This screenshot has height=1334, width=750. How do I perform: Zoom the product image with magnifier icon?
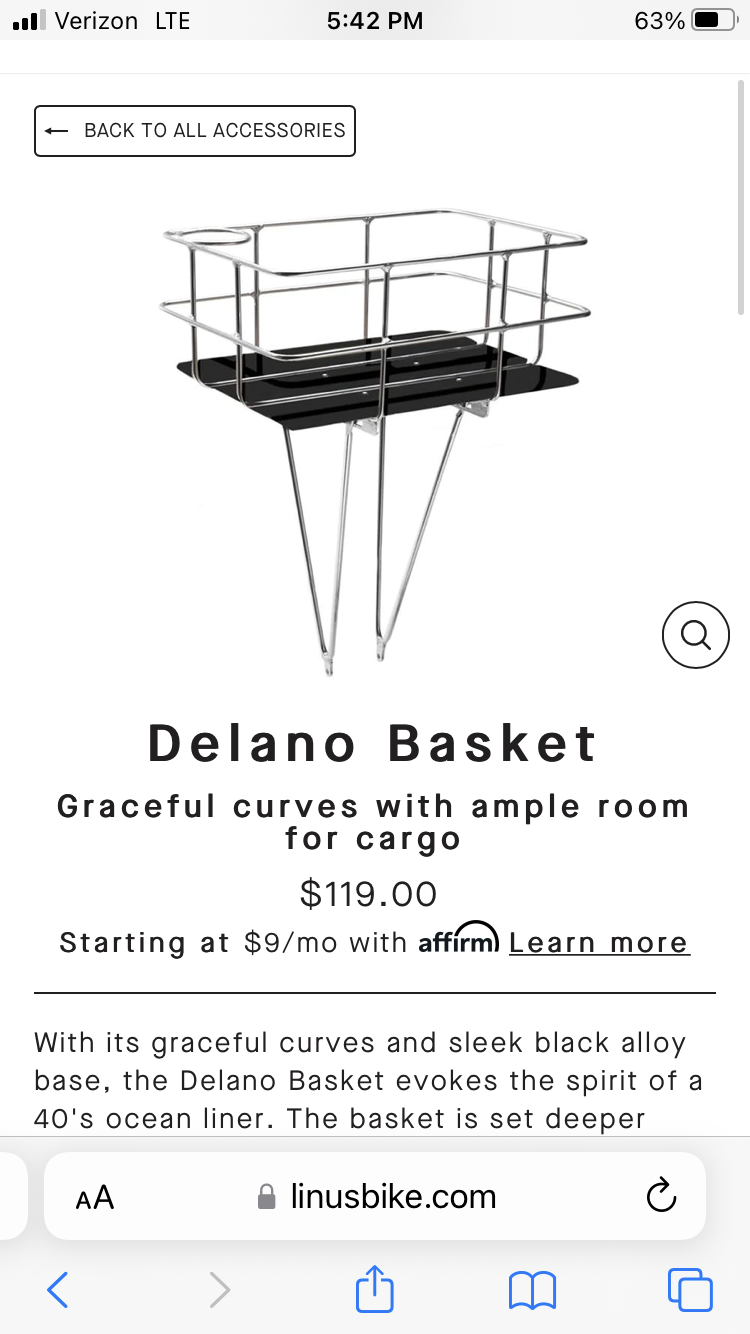pos(695,634)
